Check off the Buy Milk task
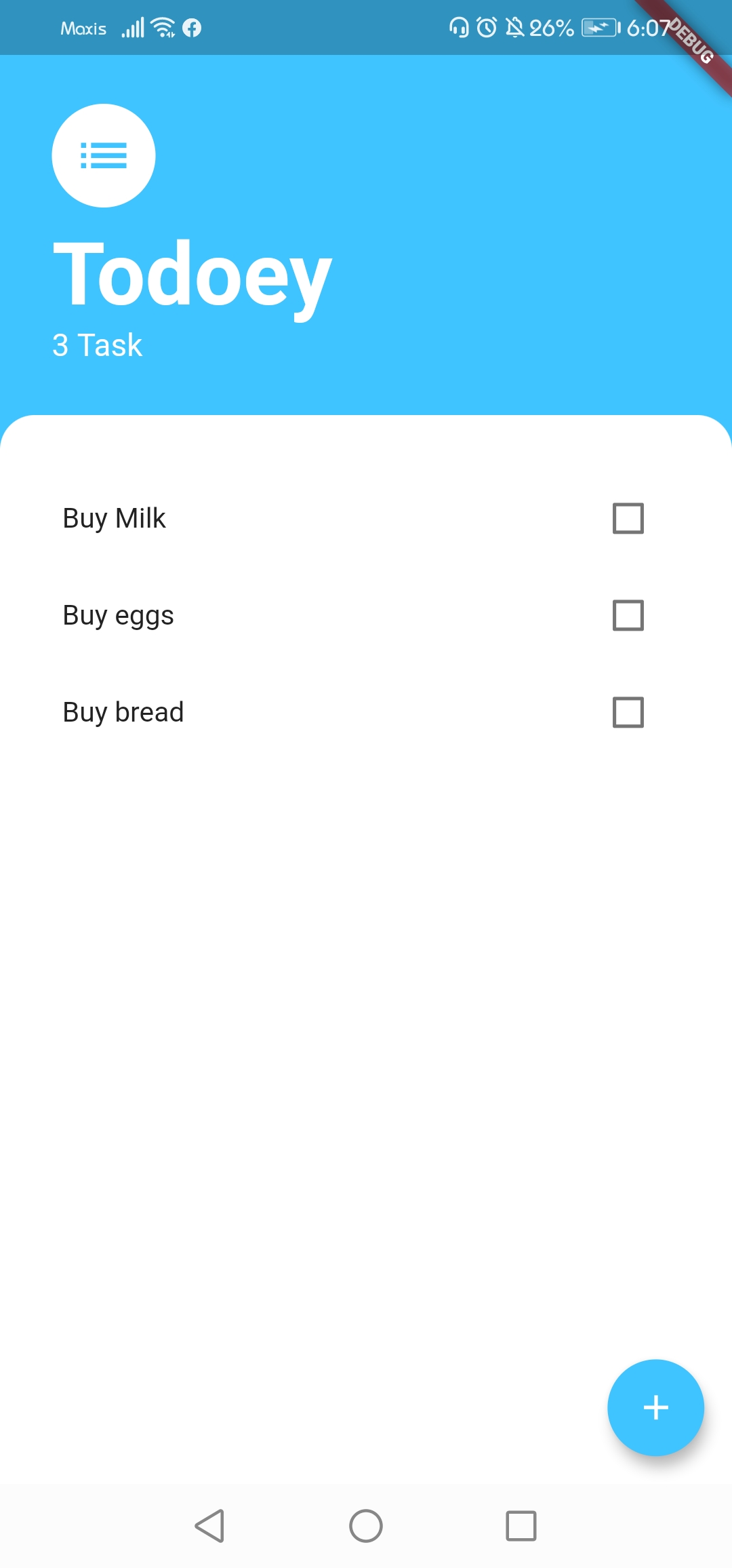732x1568 pixels. coord(628,518)
